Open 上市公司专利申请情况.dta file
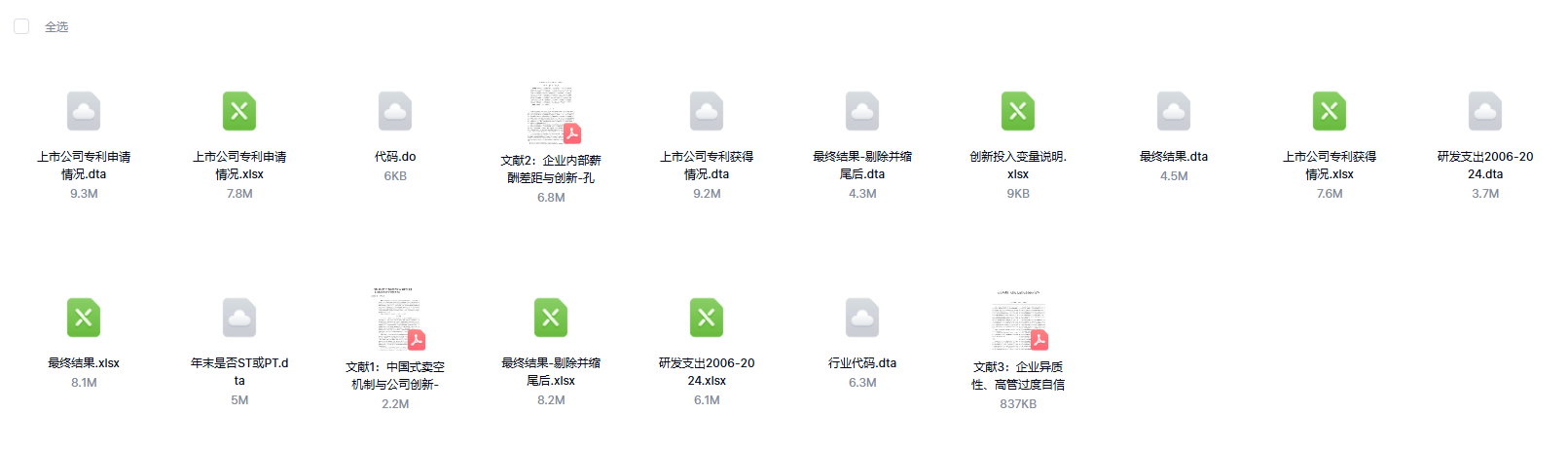1568x451 pixels. (x=84, y=112)
